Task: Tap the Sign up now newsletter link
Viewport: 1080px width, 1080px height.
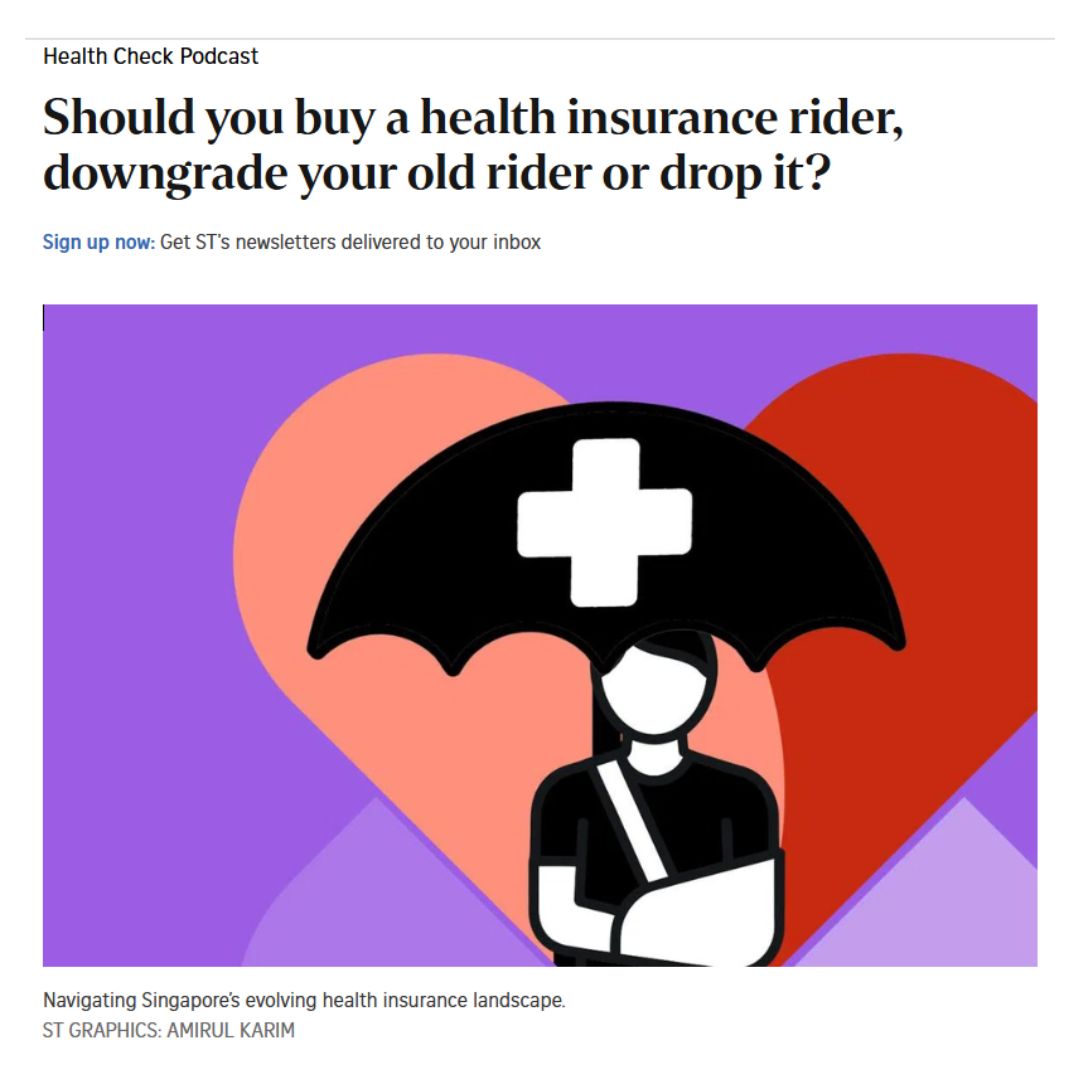Action: (98, 242)
